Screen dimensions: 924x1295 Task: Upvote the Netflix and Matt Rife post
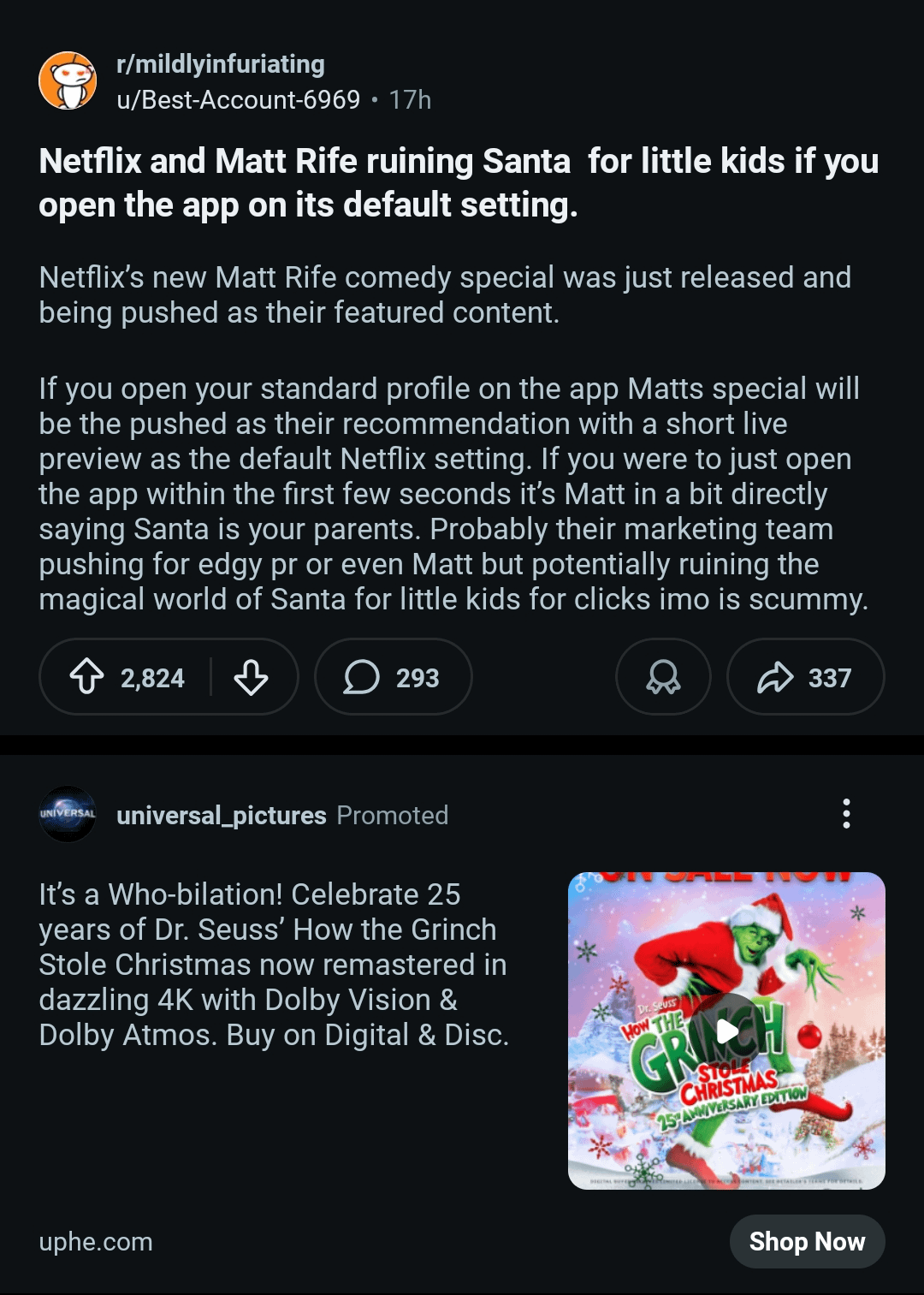(x=87, y=677)
